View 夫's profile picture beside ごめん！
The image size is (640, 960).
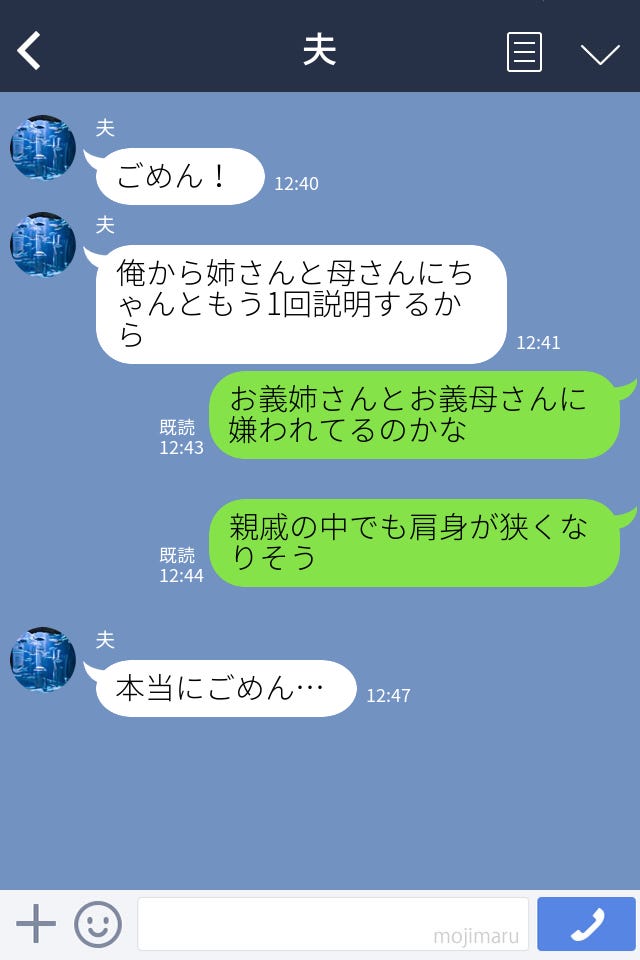[x=43, y=148]
